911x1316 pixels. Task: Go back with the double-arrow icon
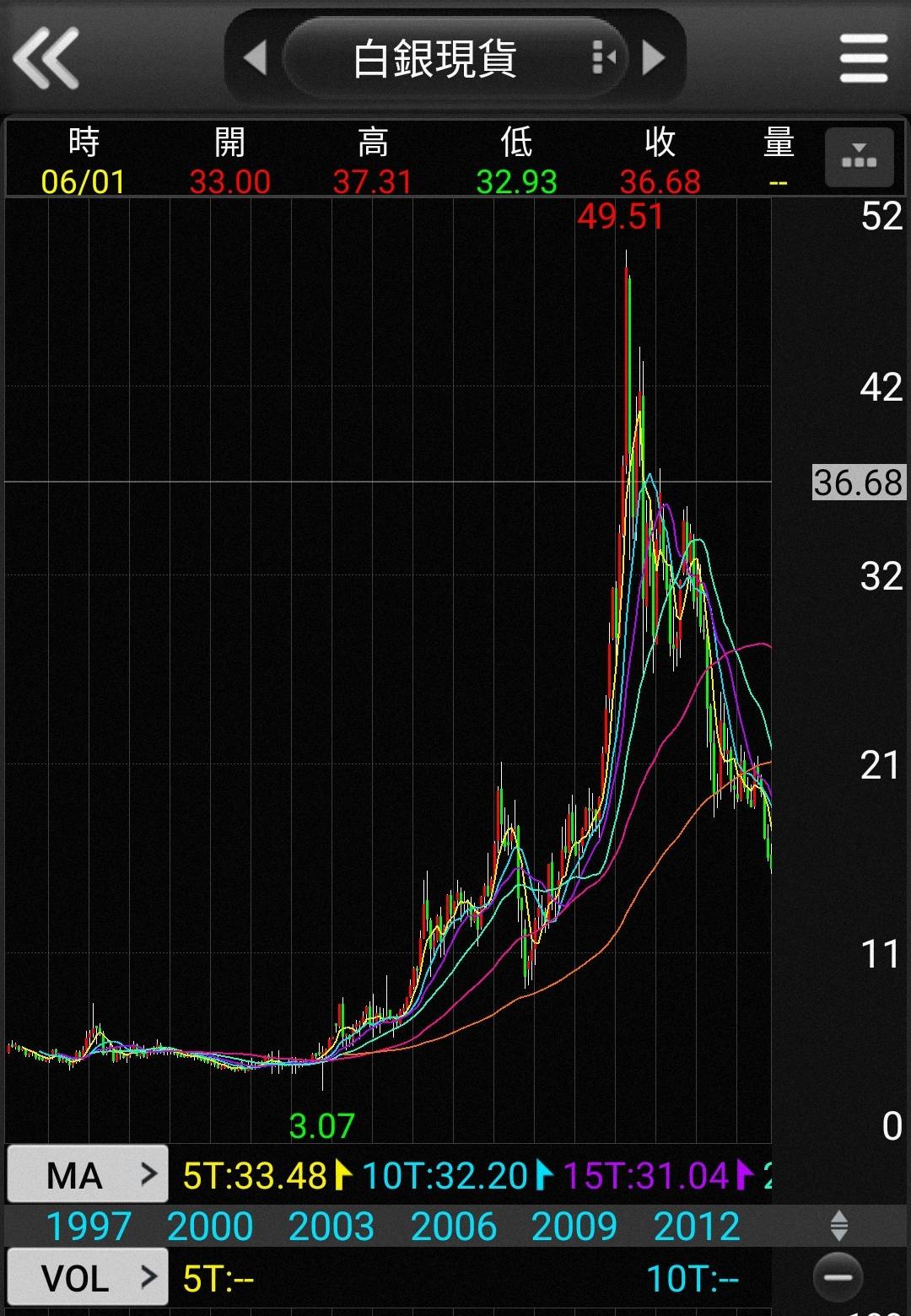[x=46, y=58]
